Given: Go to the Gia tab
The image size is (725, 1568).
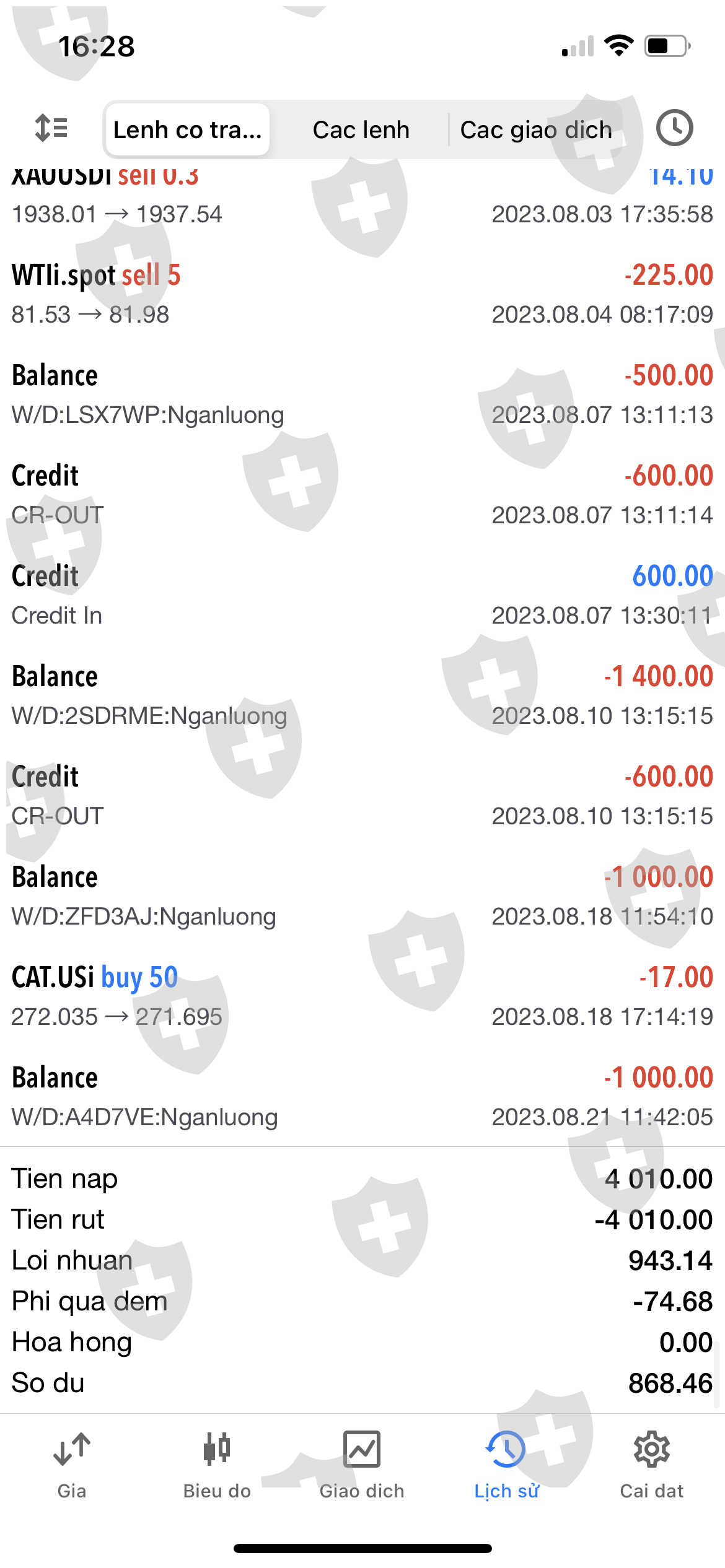Looking at the screenshot, I should (x=72, y=1464).
